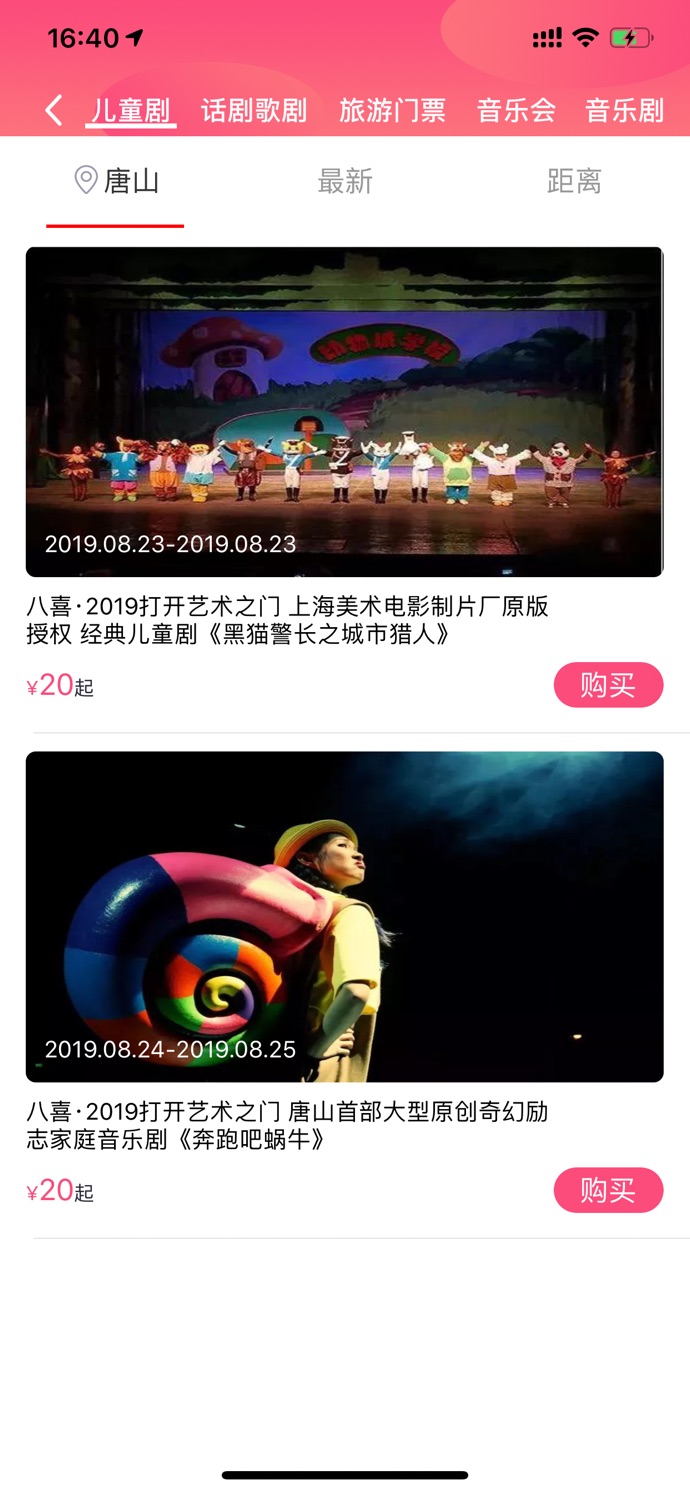
Task: Select the 儿童剧 category tab
Action: [x=131, y=110]
